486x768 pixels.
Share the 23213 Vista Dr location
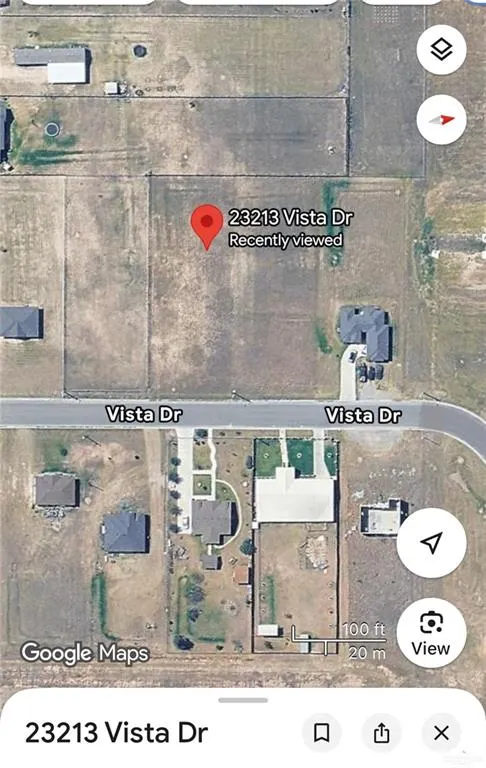381,733
